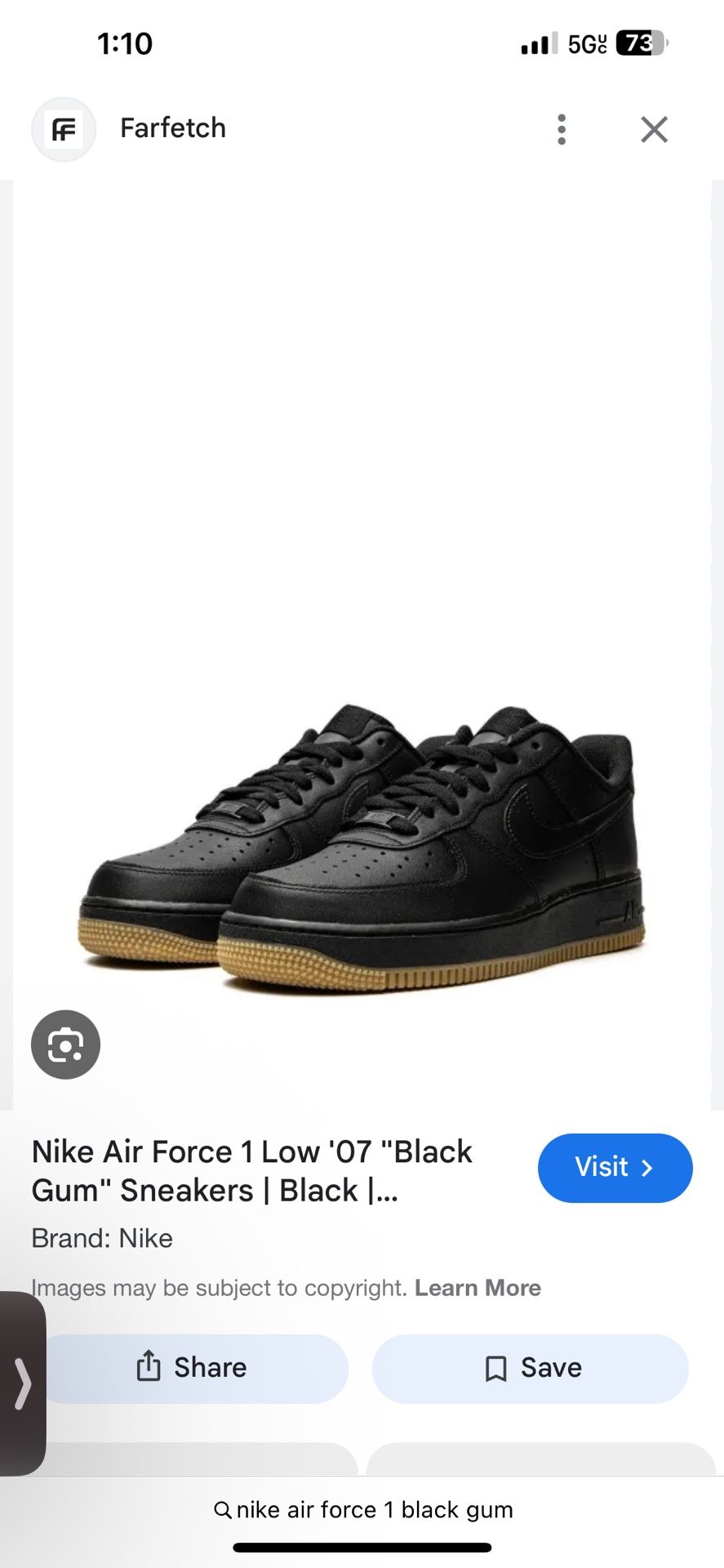
Task: Save the image to collections
Action: [x=531, y=1367]
